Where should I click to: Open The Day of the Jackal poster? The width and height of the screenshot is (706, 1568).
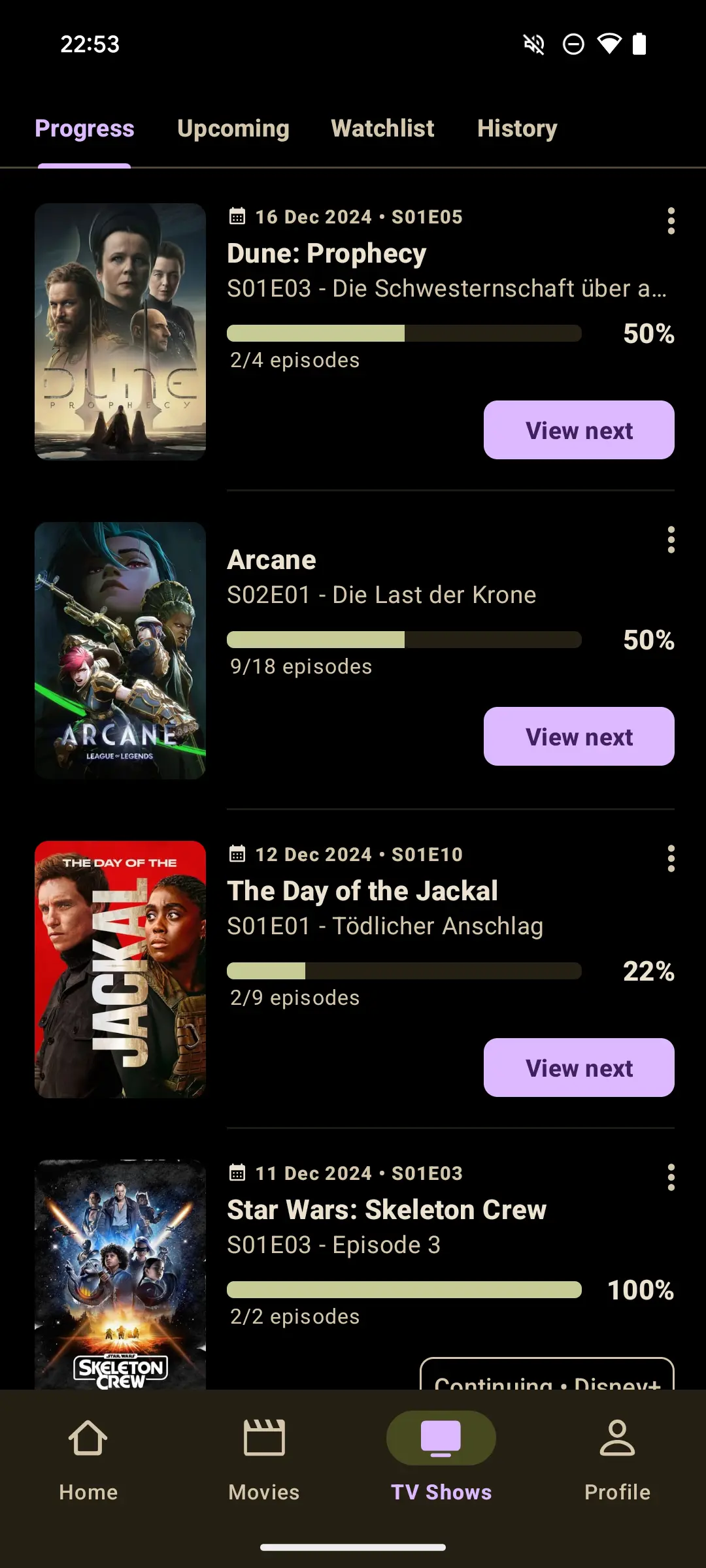(120, 969)
